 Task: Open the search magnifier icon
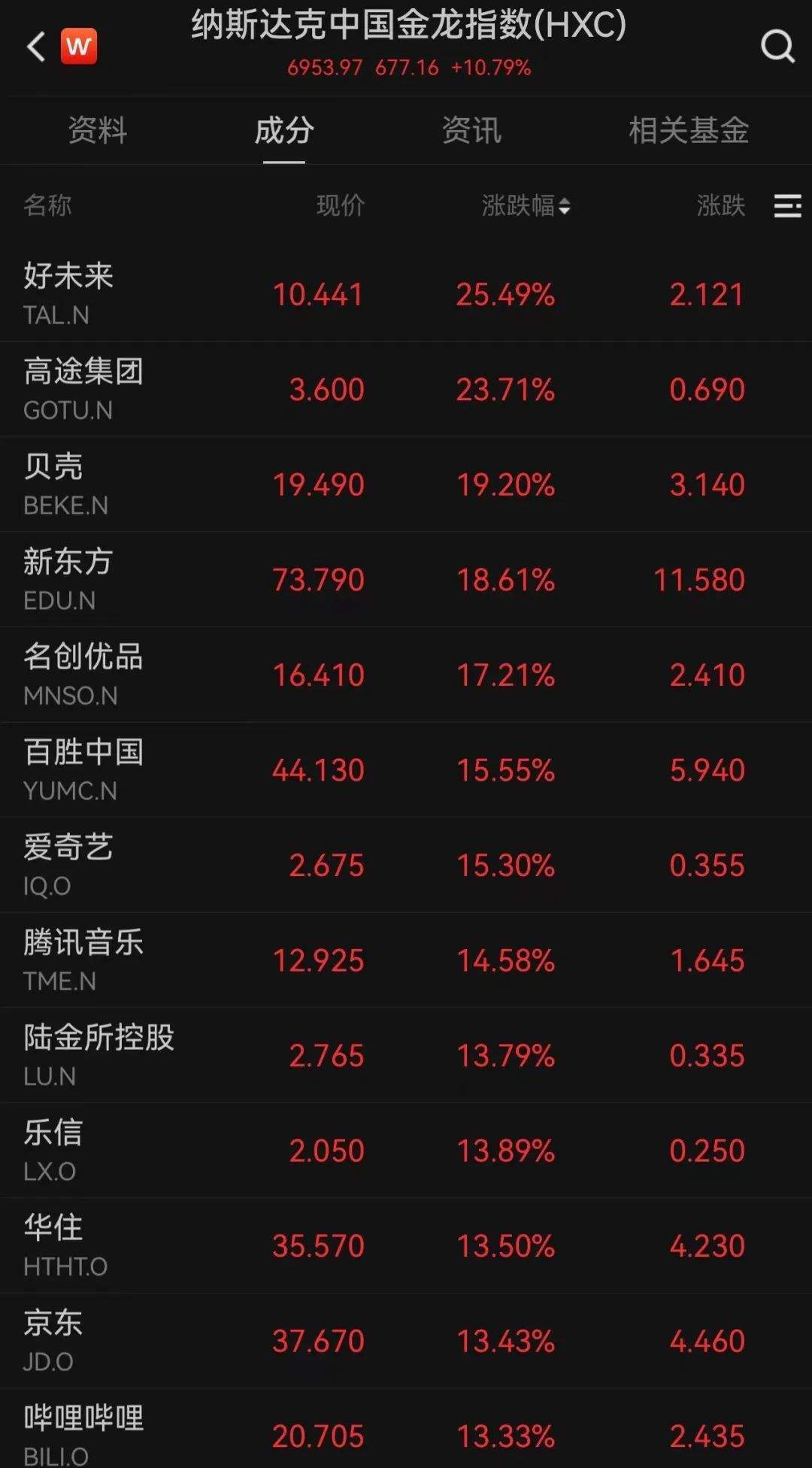777,47
